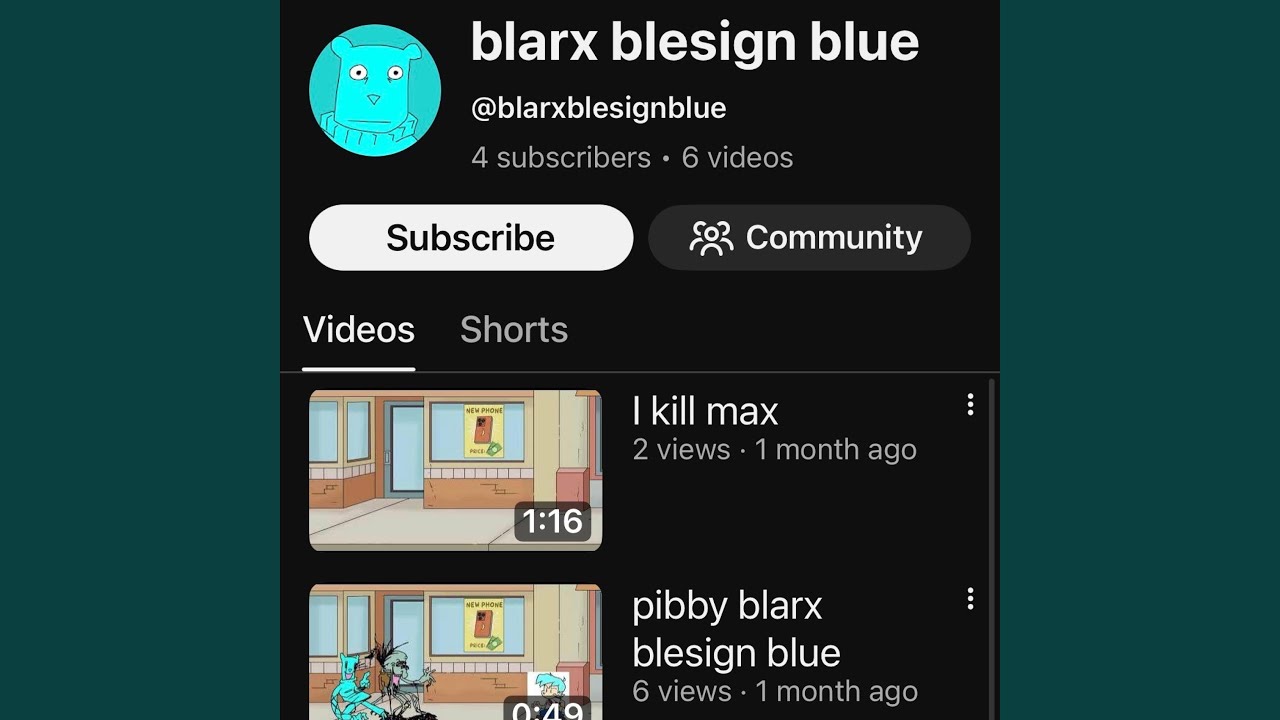Open more options for 'pibby blarx blesign blue'
1280x720 pixels.
(x=969, y=599)
